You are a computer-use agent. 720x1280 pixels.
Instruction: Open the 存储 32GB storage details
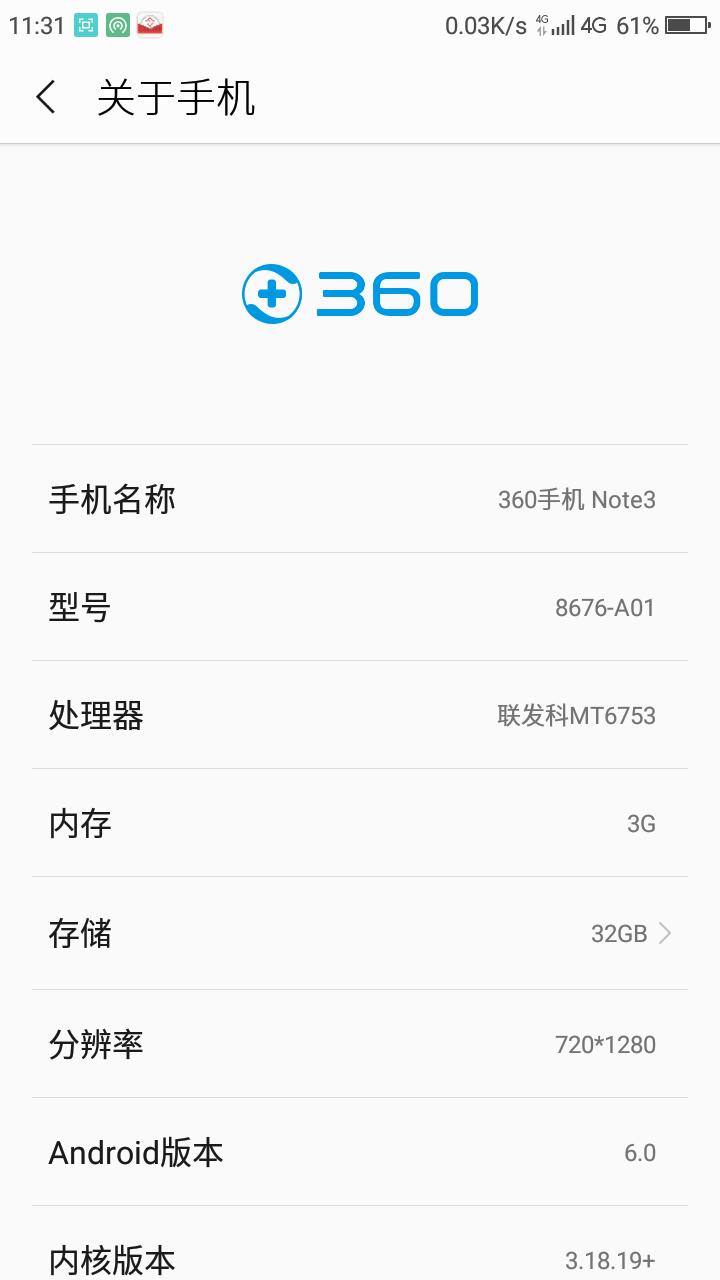360,933
